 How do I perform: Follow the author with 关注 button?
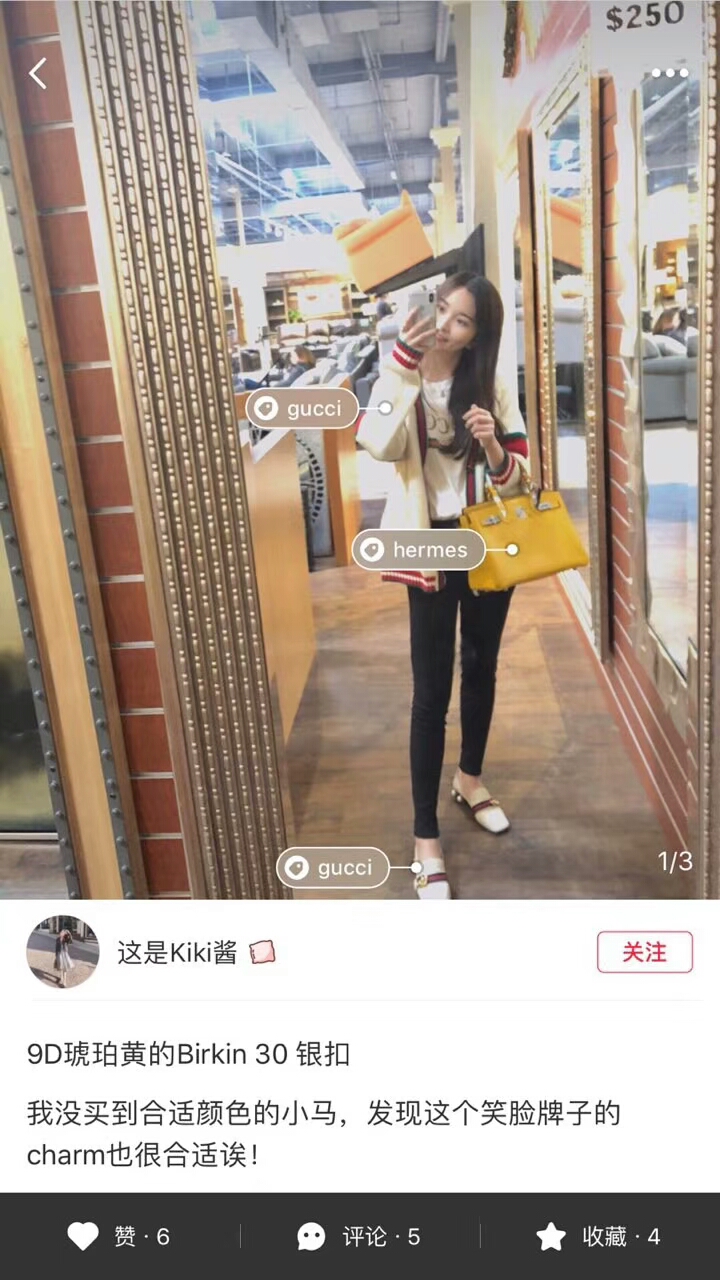644,952
